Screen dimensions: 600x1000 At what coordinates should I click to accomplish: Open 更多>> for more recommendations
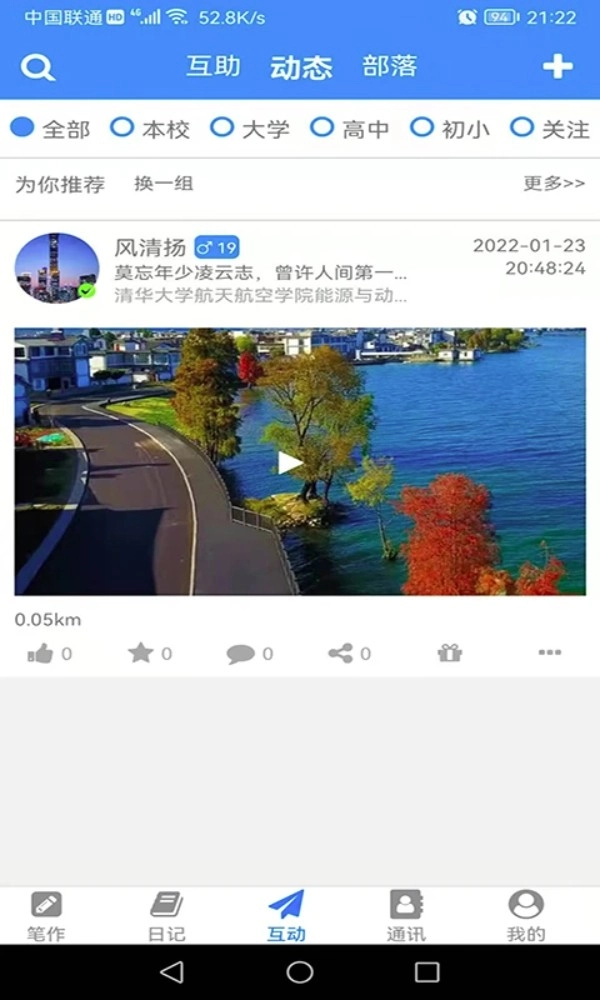tap(554, 183)
